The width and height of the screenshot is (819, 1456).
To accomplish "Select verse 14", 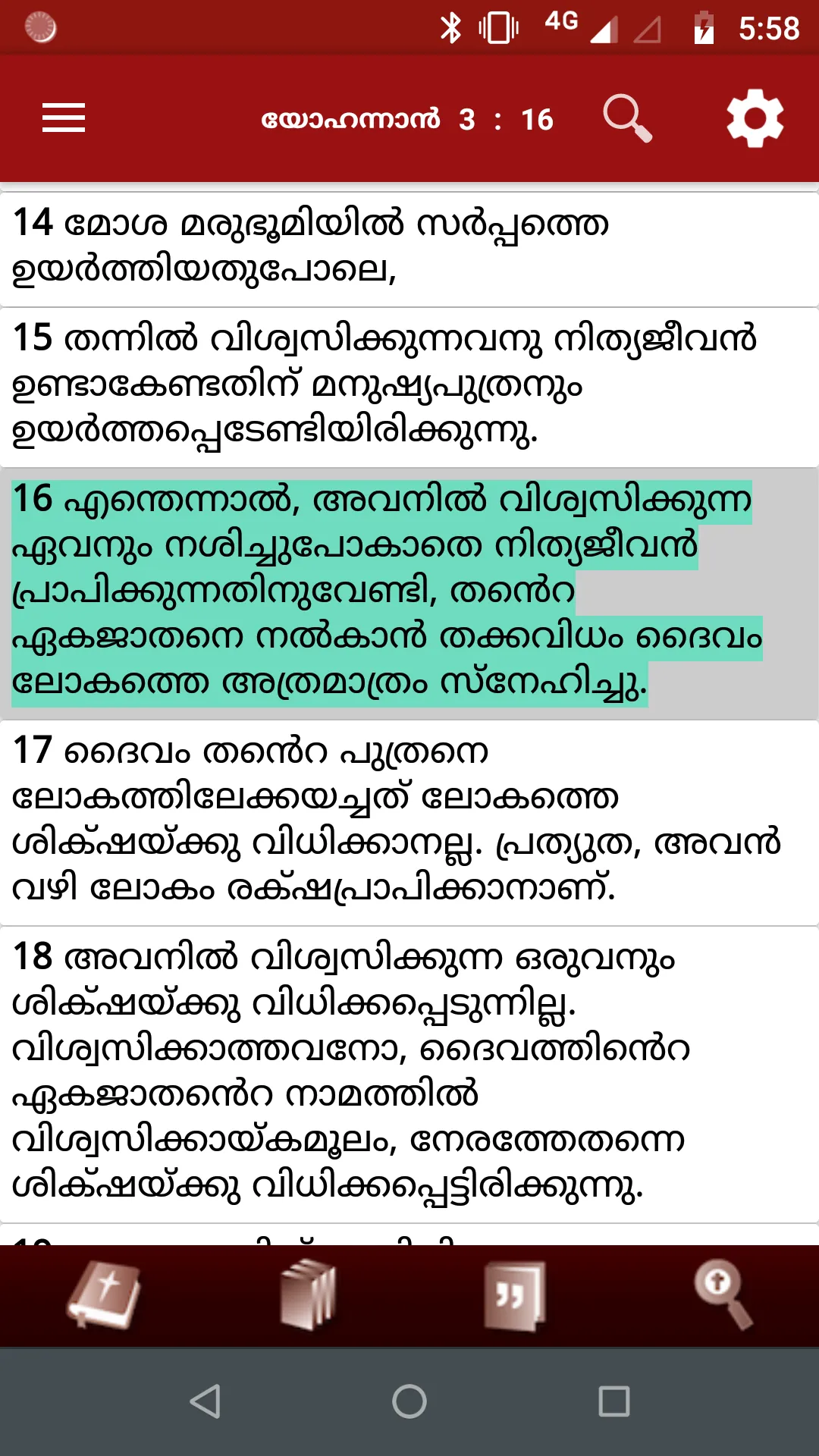I will pos(409,249).
